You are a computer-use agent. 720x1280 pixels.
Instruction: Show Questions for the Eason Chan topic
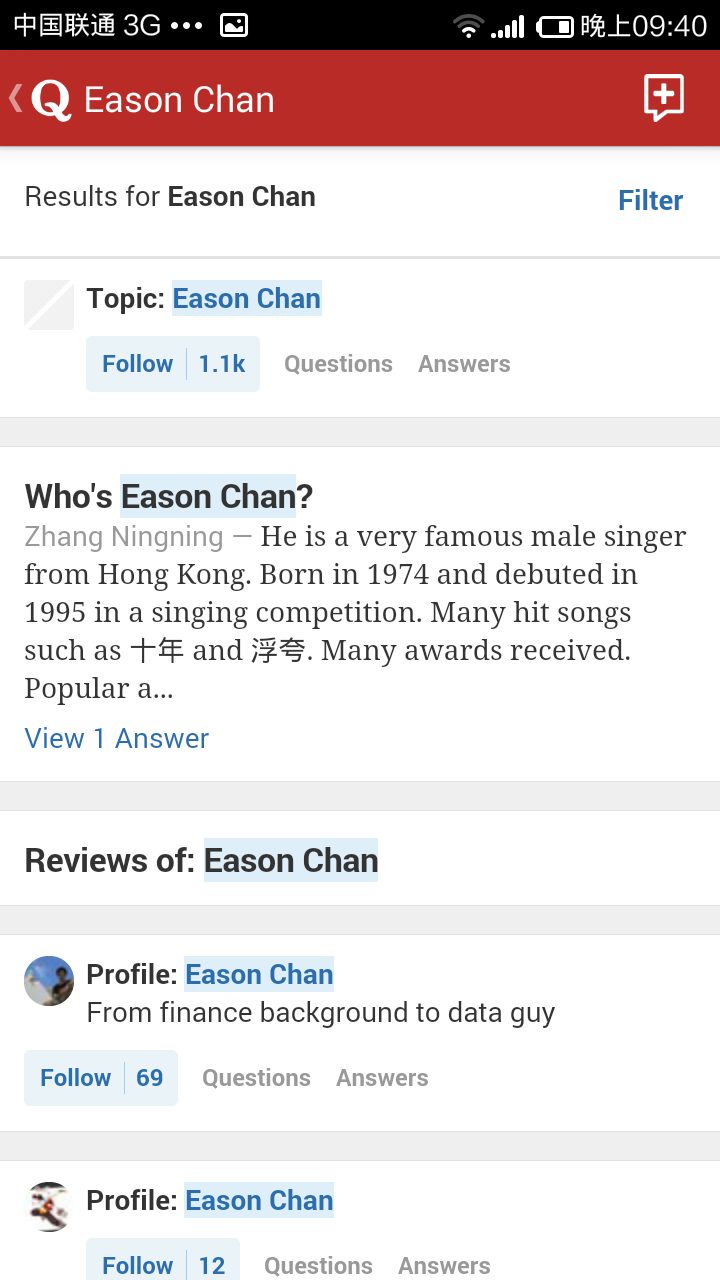(x=338, y=364)
